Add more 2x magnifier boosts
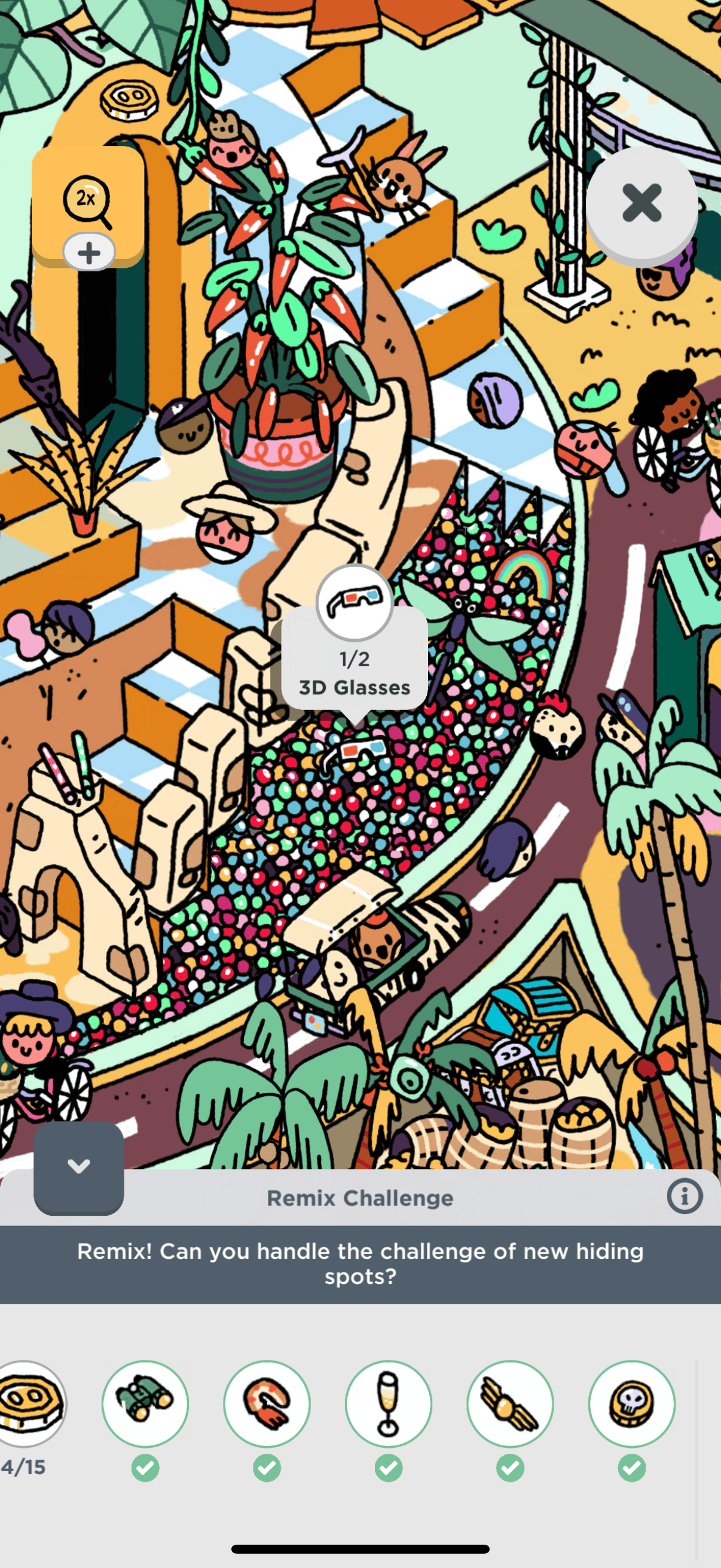Image resolution: width=721 pixels, height=1568 pixels. coord(89,252)
